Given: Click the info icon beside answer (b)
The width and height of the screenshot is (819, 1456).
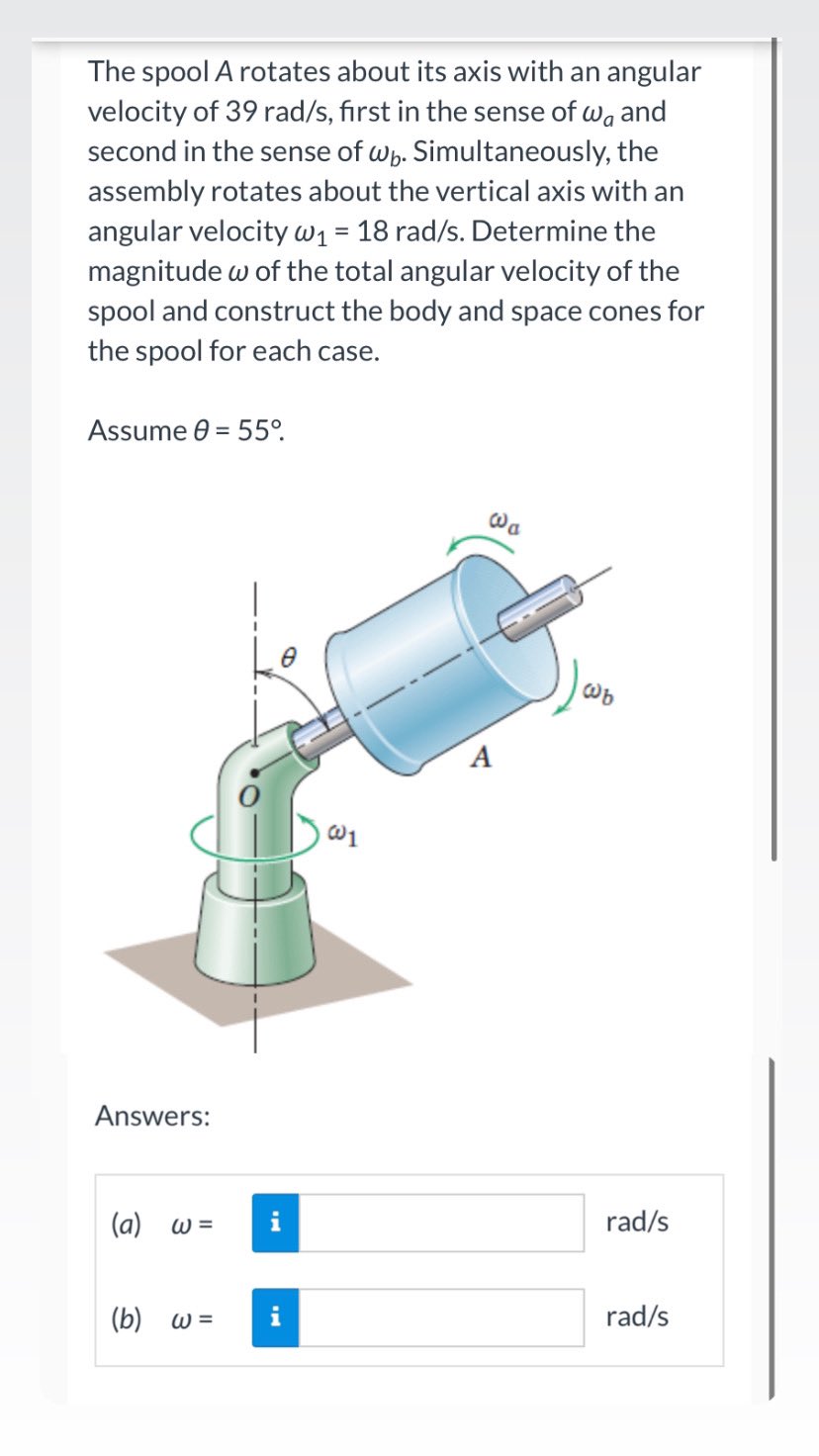Looking at the screenshot, I should coord(277,1318).
